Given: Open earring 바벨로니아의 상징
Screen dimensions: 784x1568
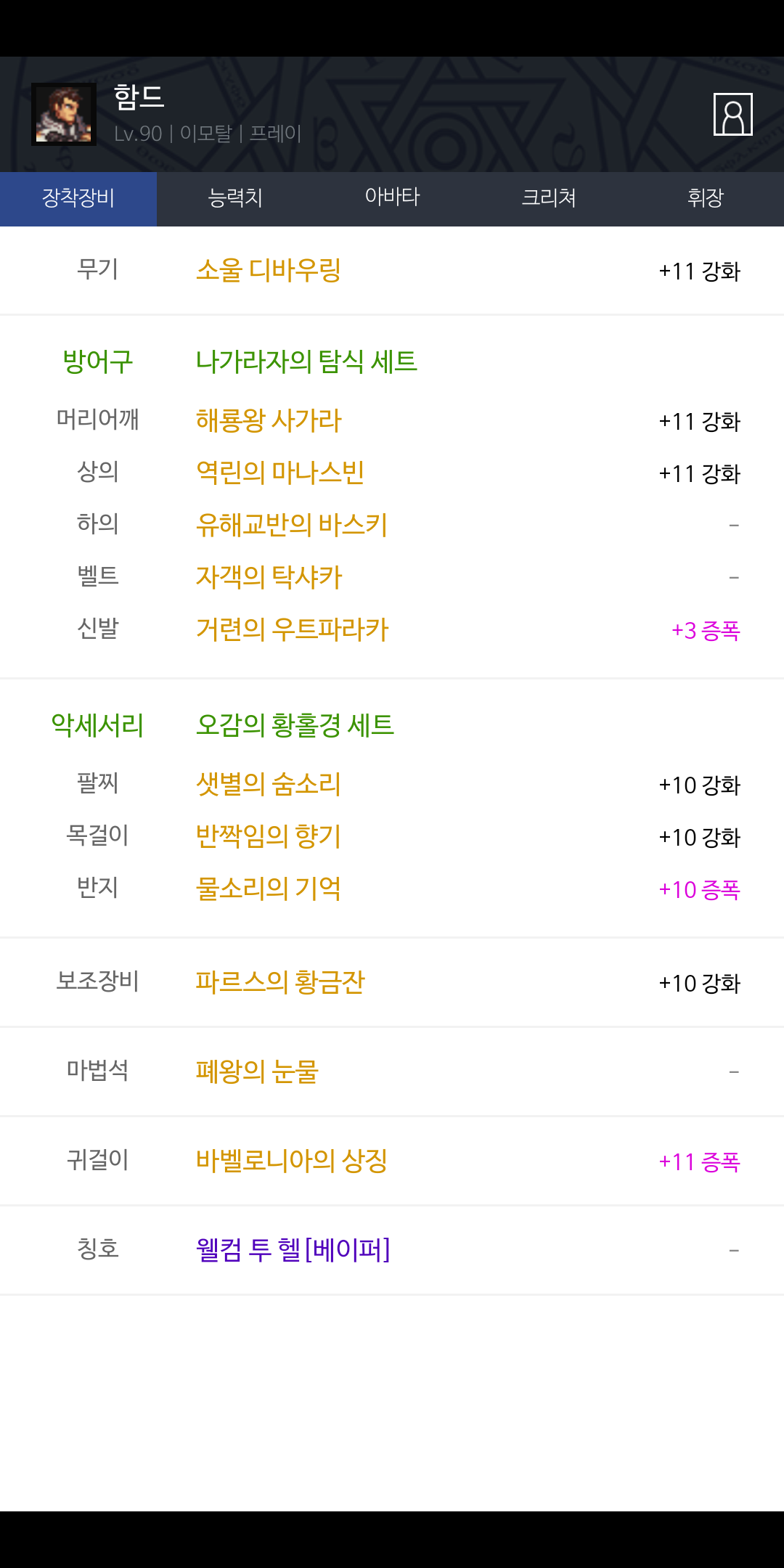Looking at the screenshot, I should point(292,1161).
